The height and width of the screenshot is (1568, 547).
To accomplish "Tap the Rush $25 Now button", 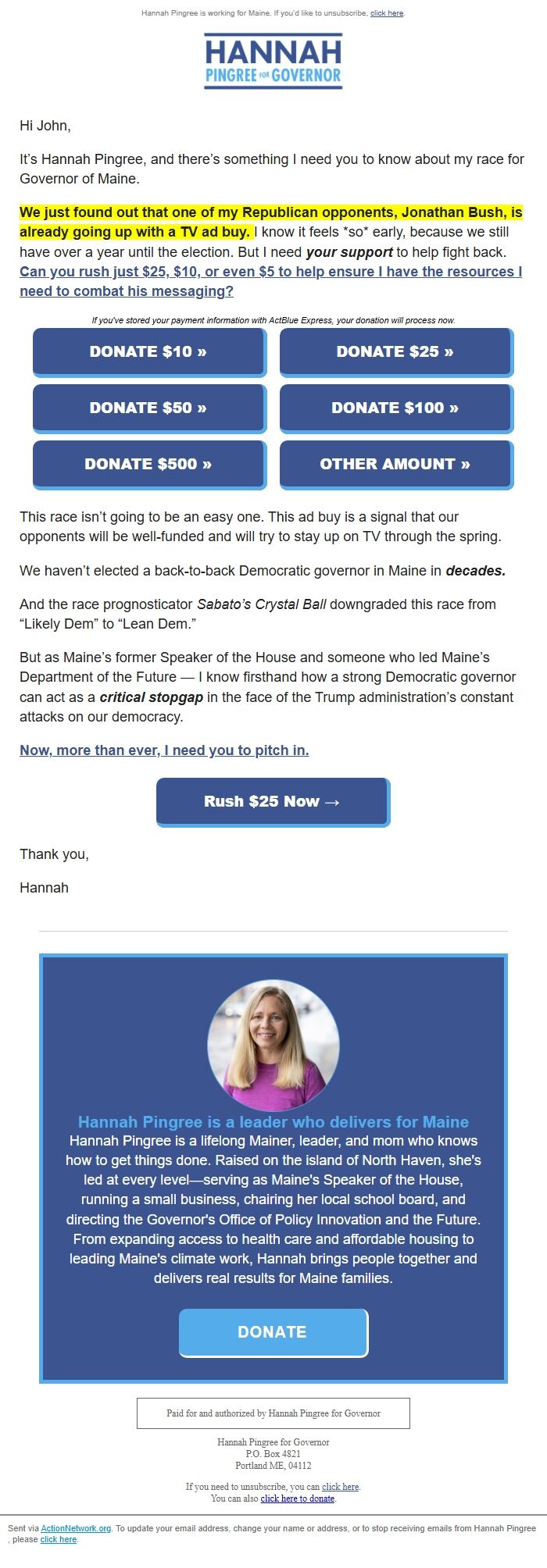I will click(272, 801).
